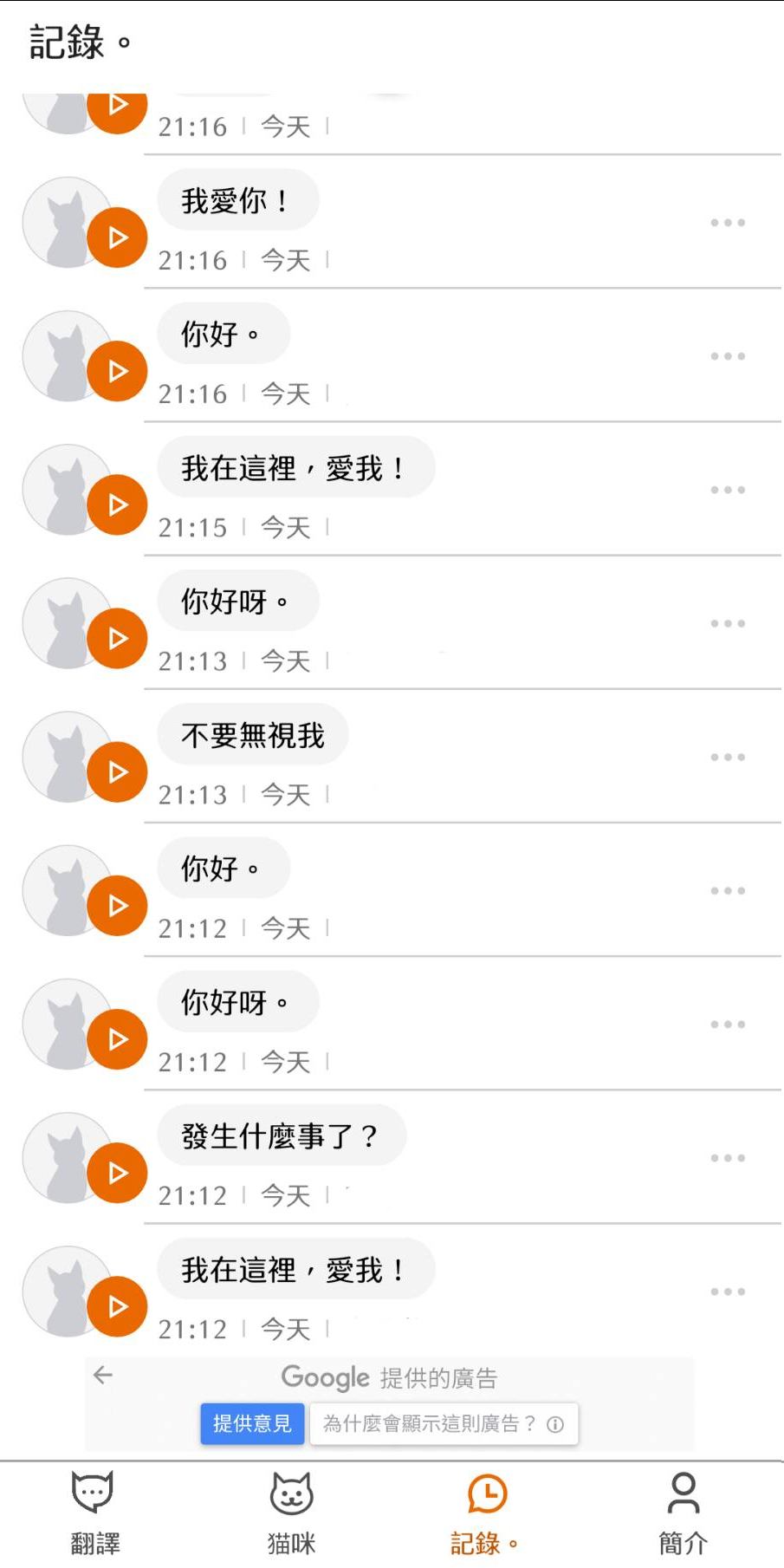Open more options for 不要無視我 entry

728,757
